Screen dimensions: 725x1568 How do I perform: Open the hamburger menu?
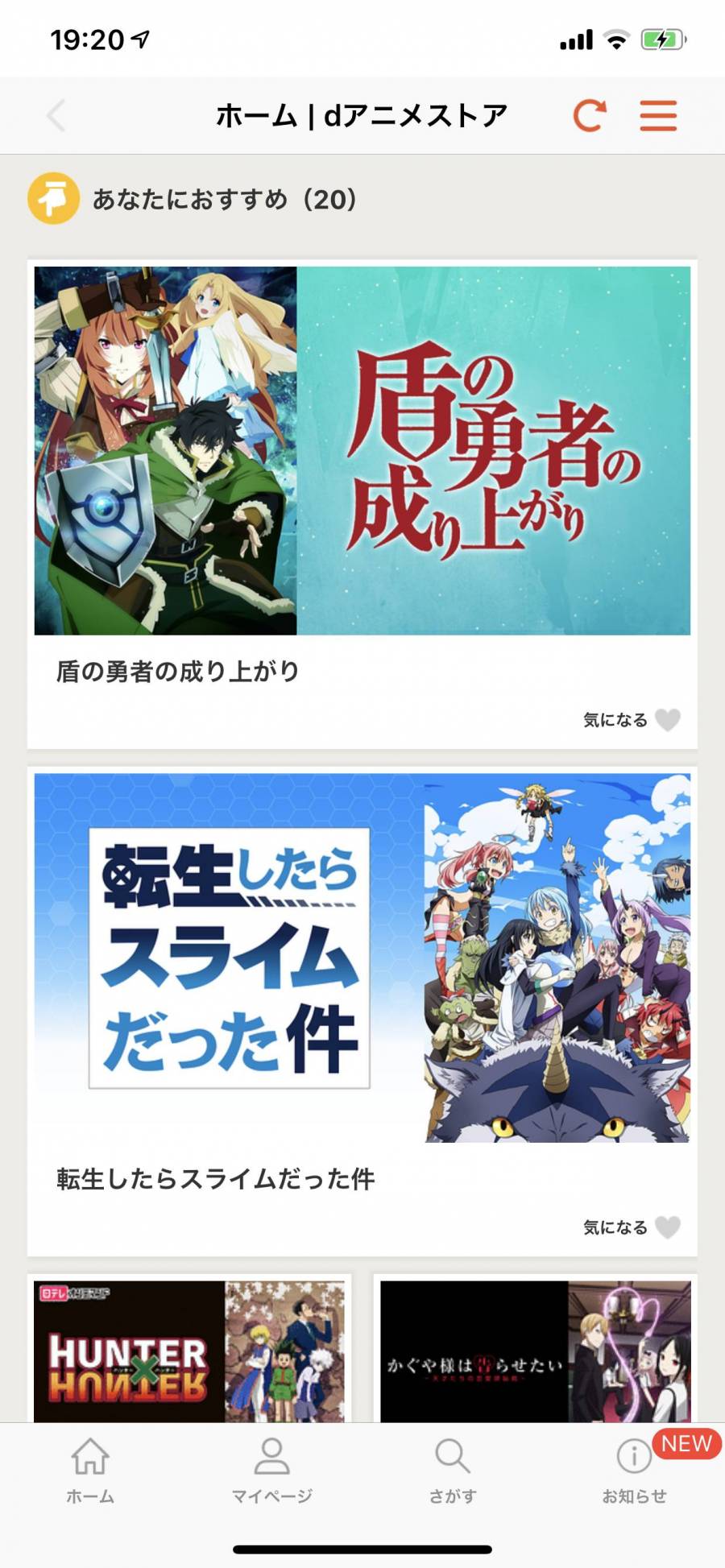pyautogui.click(x=658, y=116)
